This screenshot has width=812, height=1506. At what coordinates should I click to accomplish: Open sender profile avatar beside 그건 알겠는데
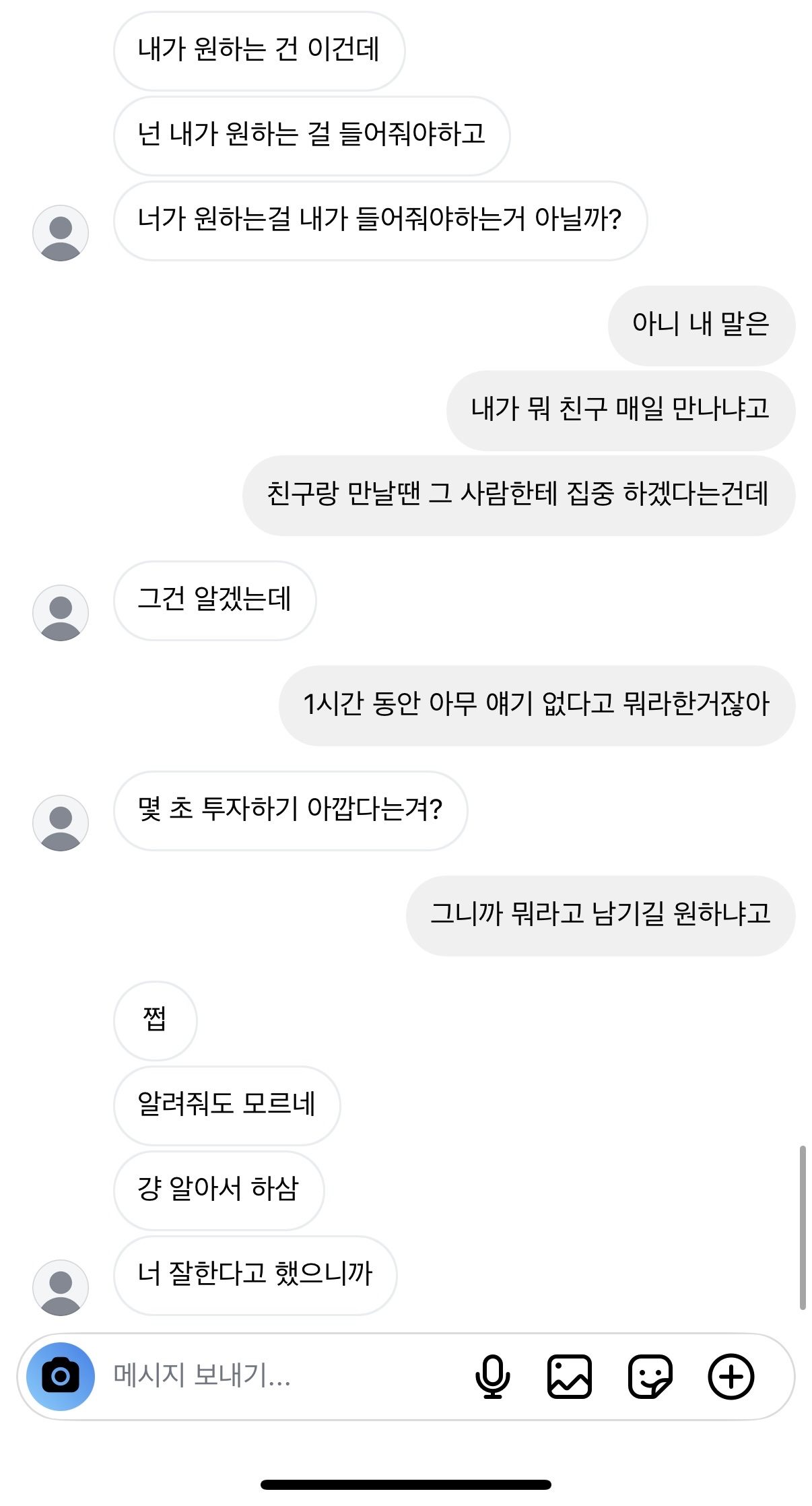click(61, 613)
